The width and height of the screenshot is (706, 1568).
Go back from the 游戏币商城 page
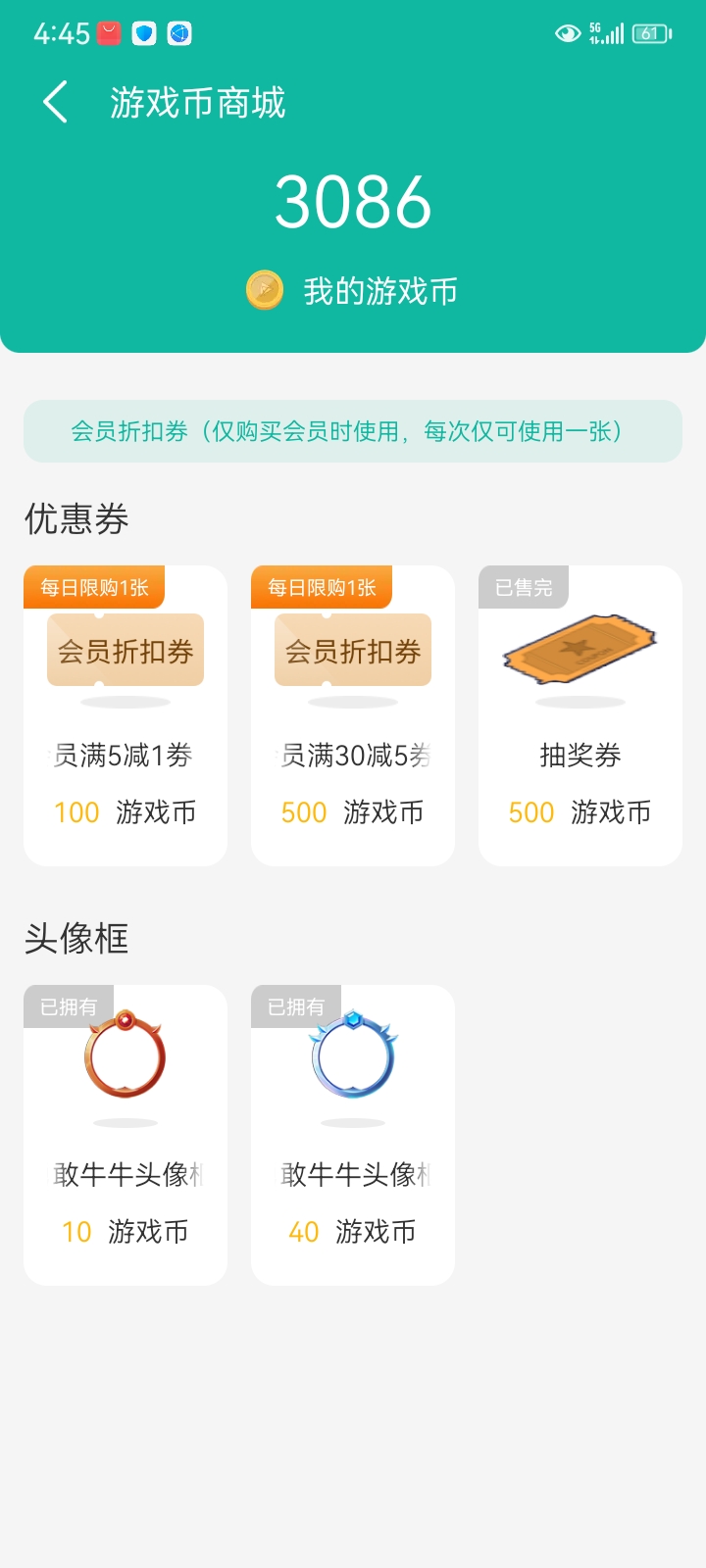tap(56, 102)
